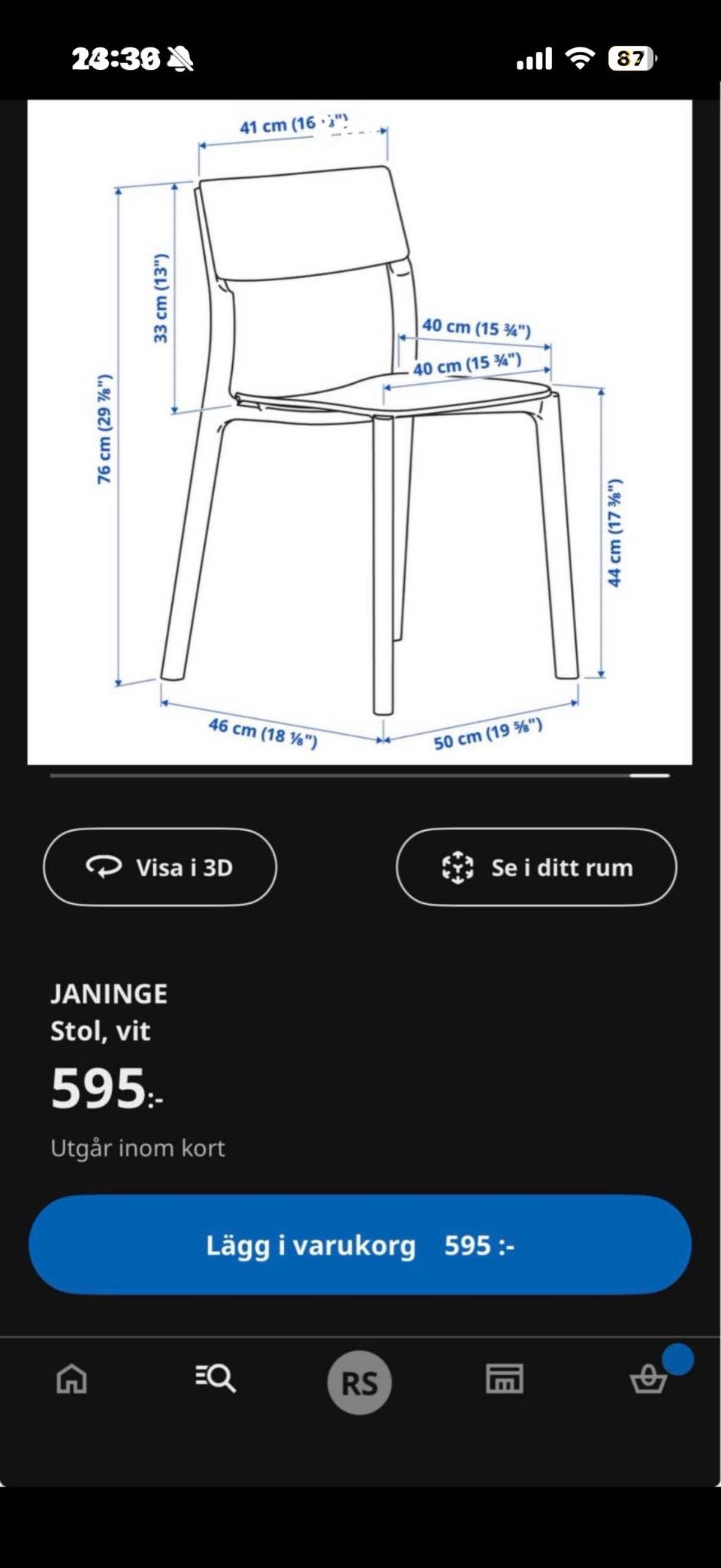
Task: Open the RS profile icon
Action: point(360,1379)
